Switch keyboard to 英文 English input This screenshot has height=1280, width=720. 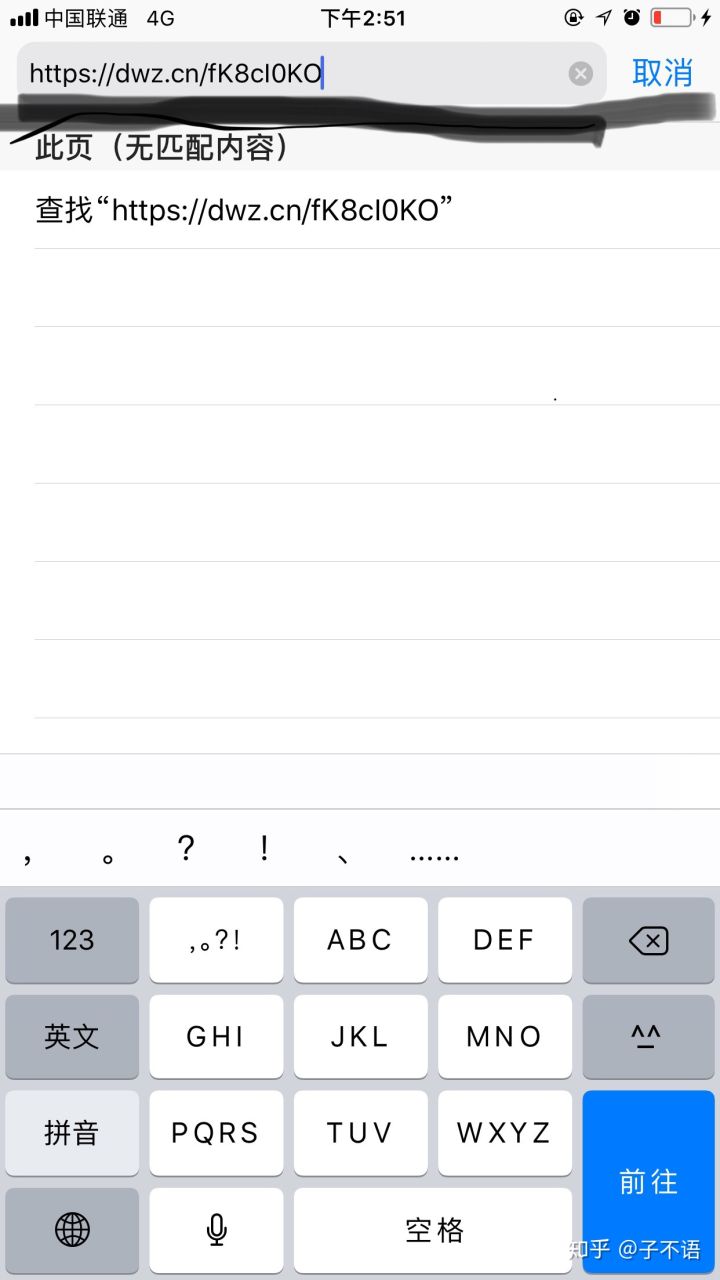tap(72, 1036)
